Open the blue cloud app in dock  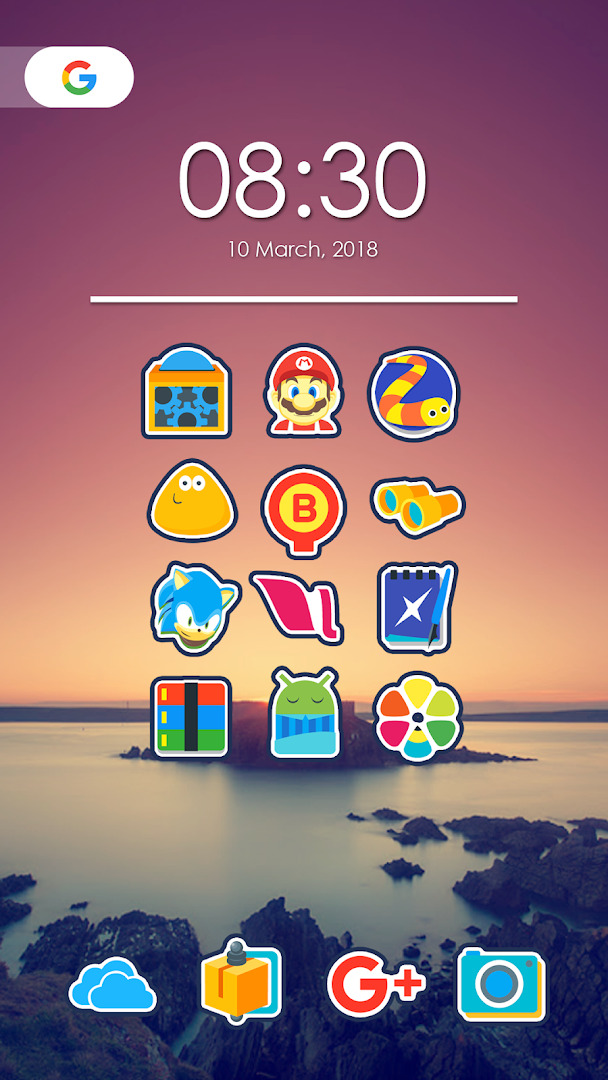tap(113, 984)
